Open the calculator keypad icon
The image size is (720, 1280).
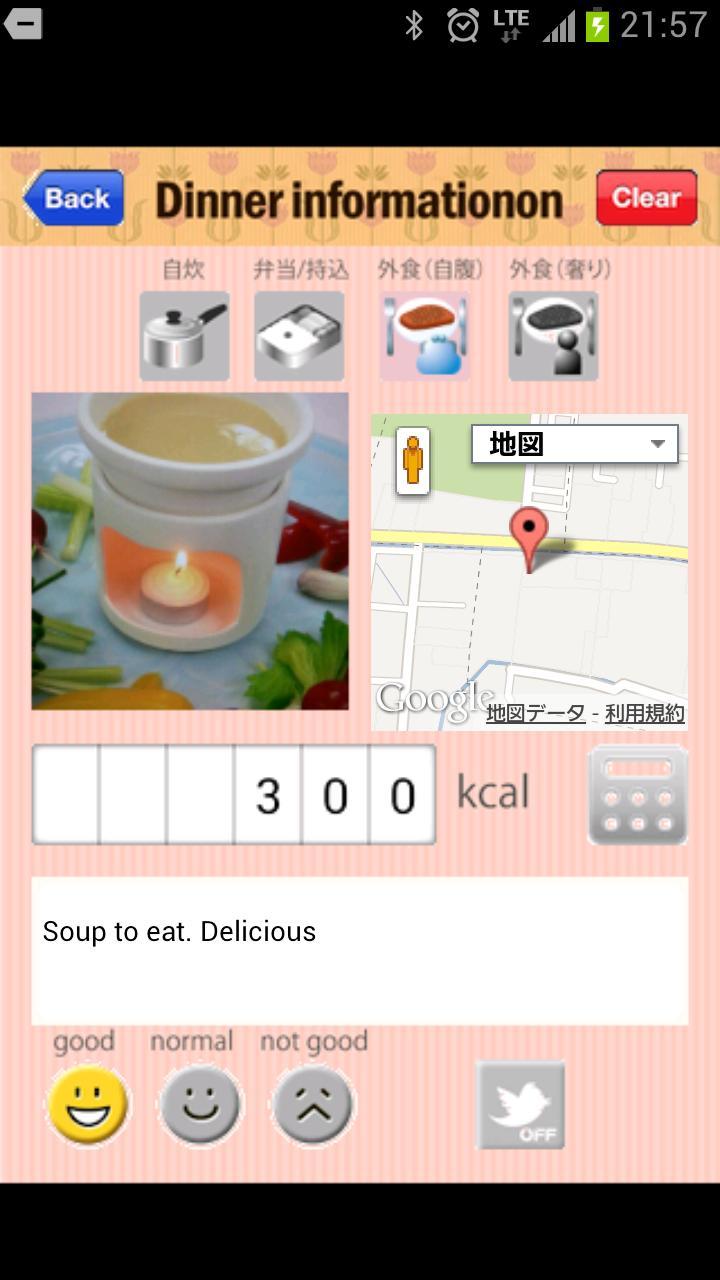637,795
